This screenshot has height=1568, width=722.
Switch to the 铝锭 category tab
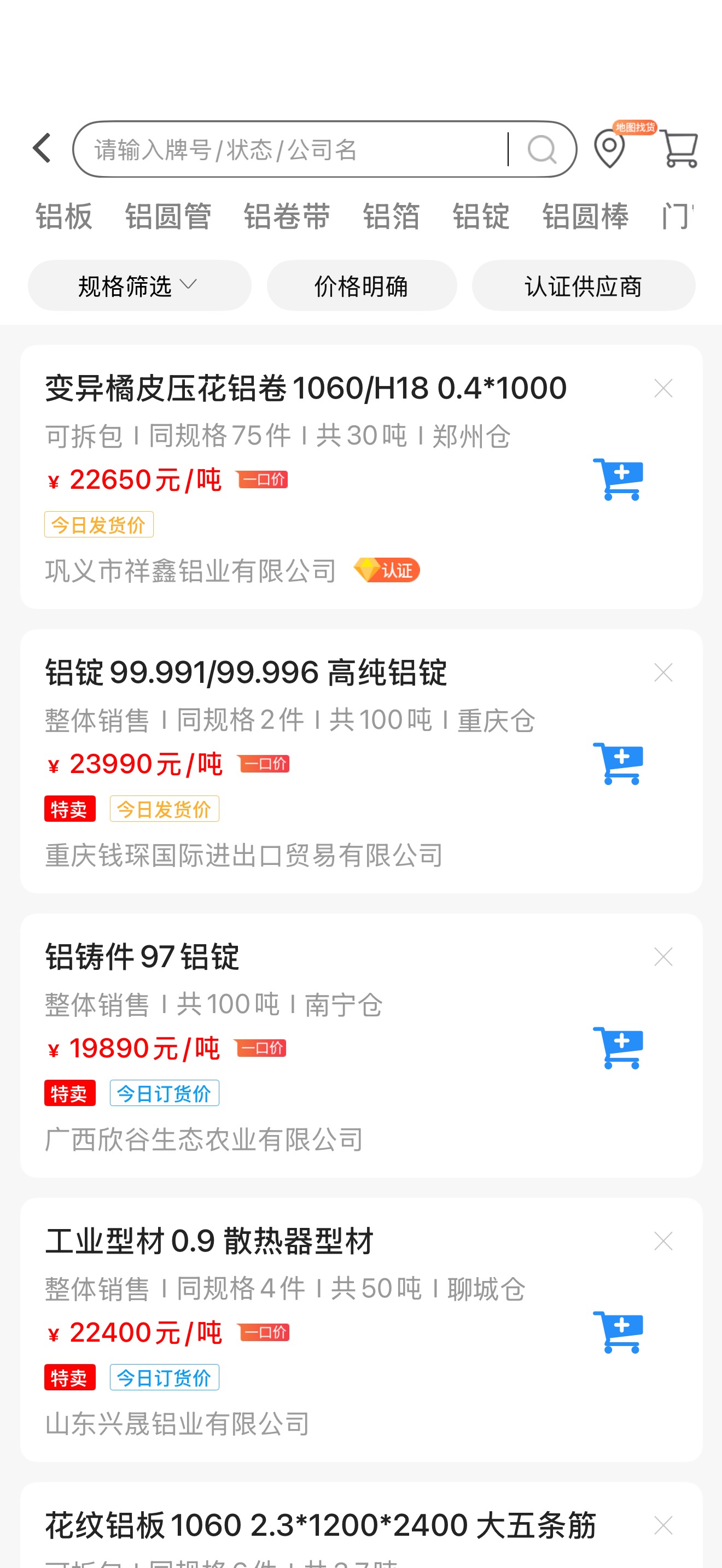point(481,216)
